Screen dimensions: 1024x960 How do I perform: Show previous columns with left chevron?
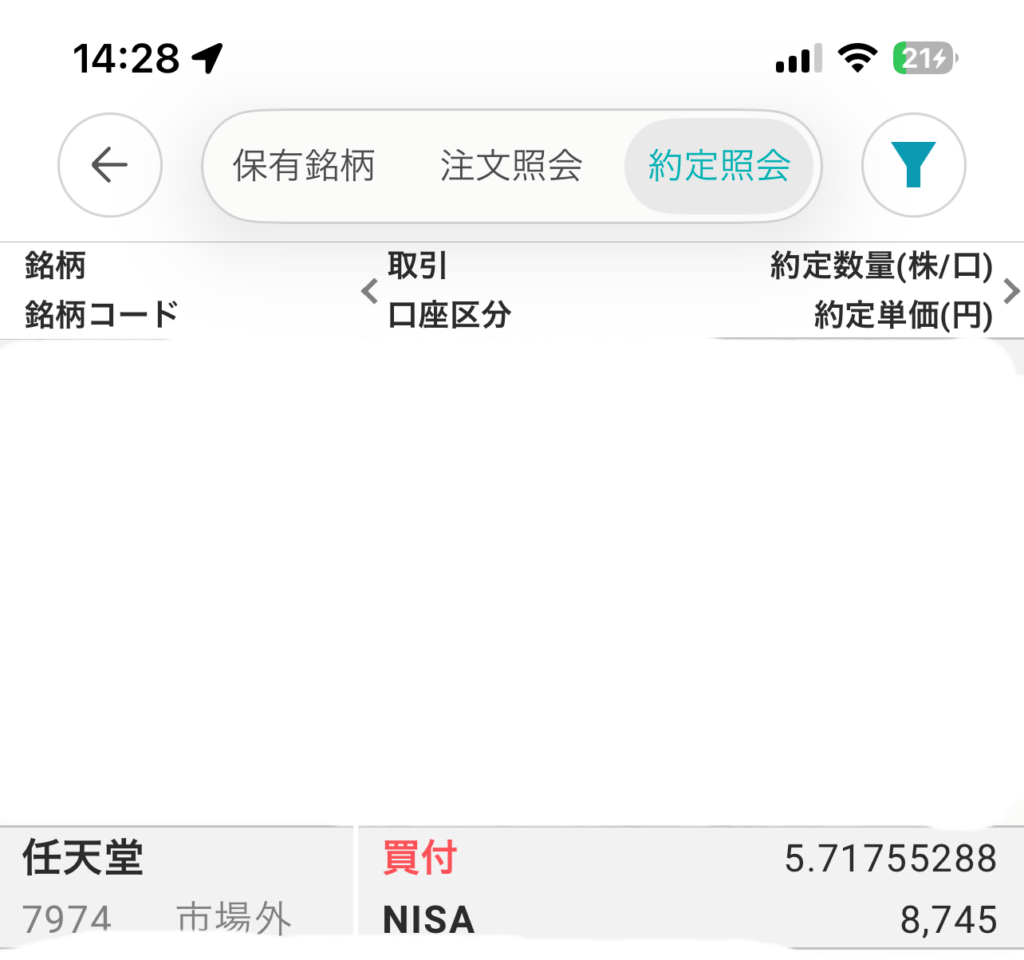point(369,292)
